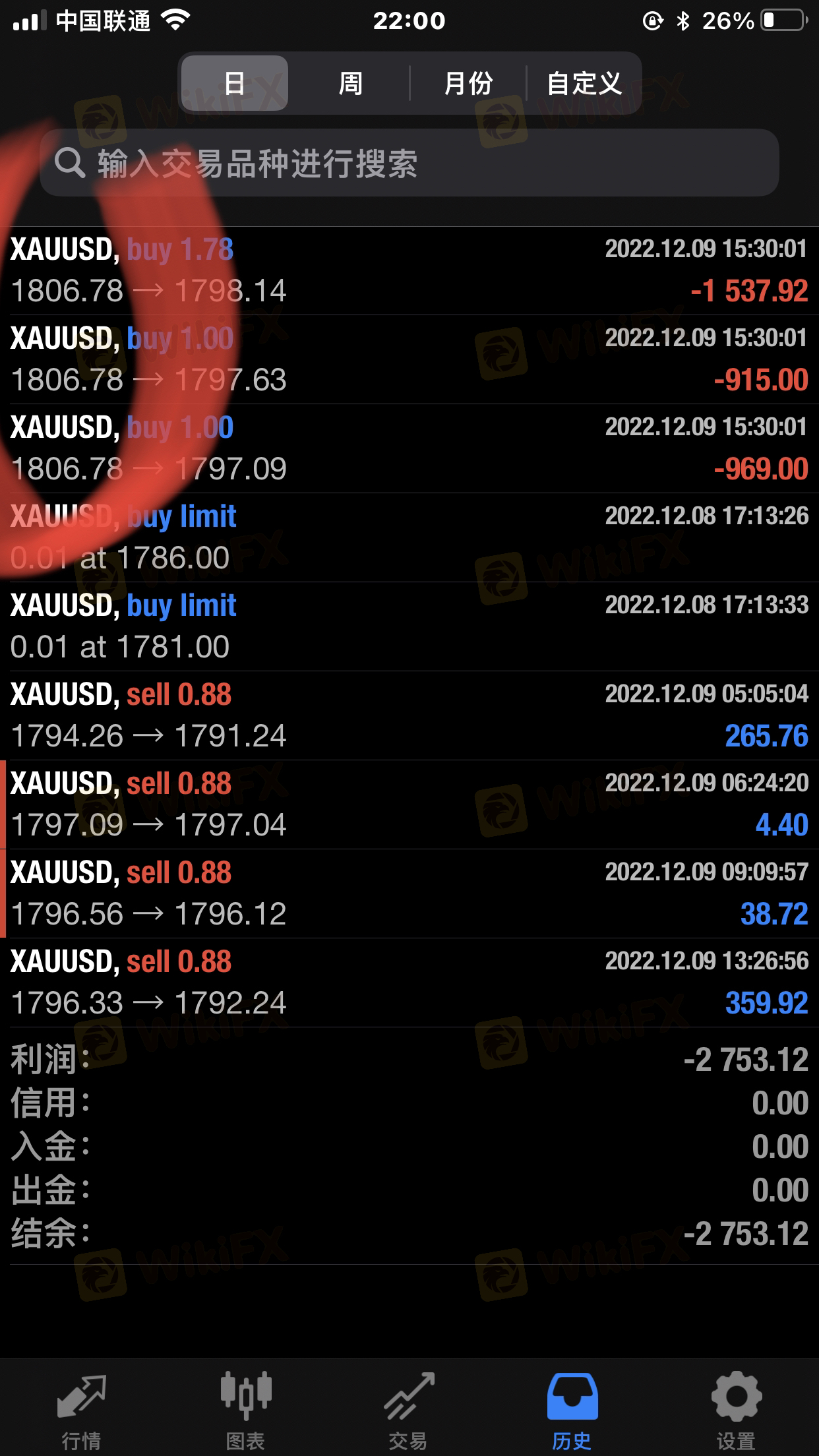Screen dimensions: 819x1456
Task: Select the 周 period tab
Action: tap(350, 83)
